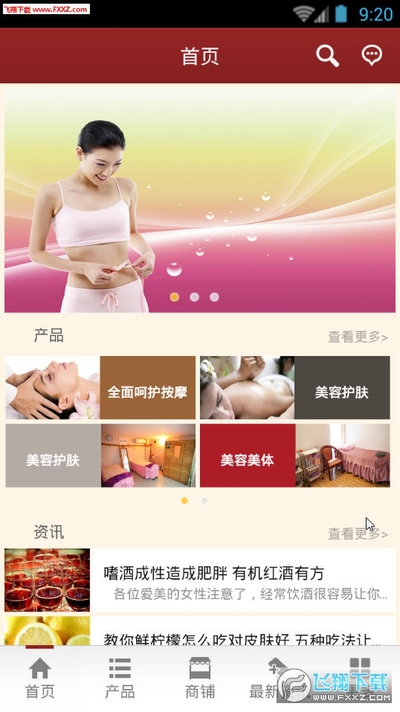Select the second dot of the product pager
The height and width of the screenshot is (712, 400).
[x=204, y=500]
